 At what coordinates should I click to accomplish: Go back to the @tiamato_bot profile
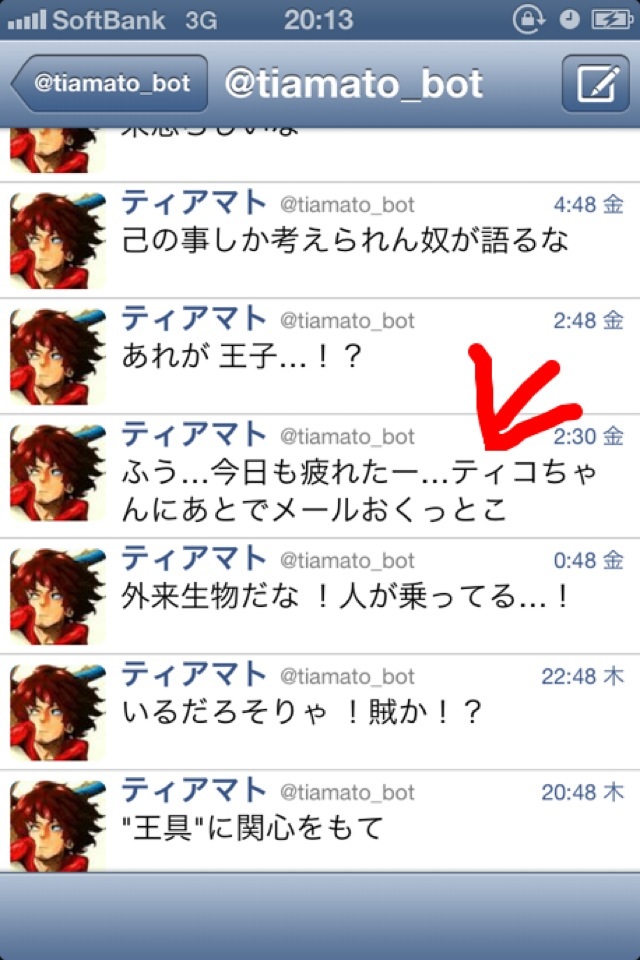(x=110, y=83)
